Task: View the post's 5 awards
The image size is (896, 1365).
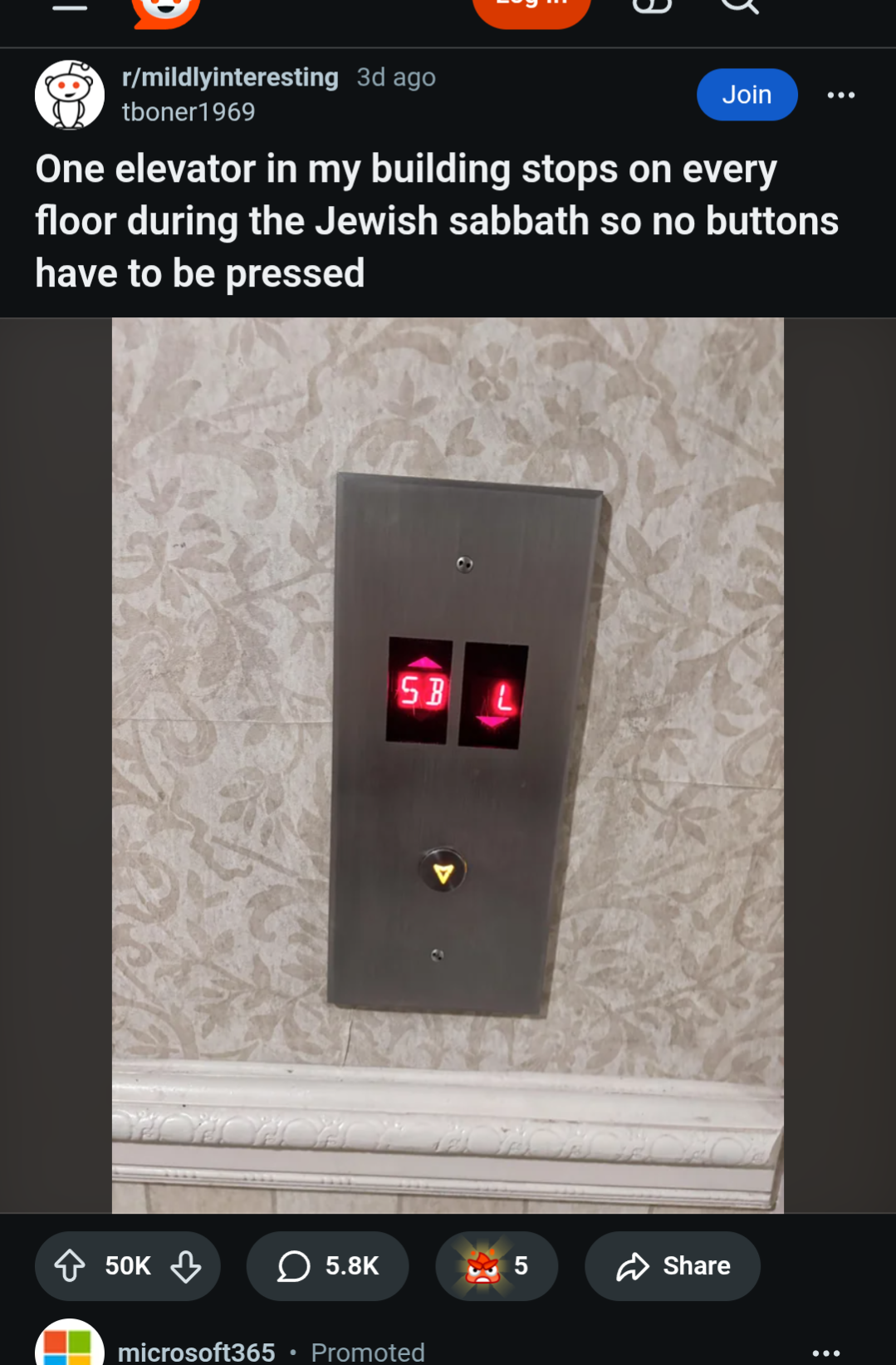Action: [x=496, y=1265]
